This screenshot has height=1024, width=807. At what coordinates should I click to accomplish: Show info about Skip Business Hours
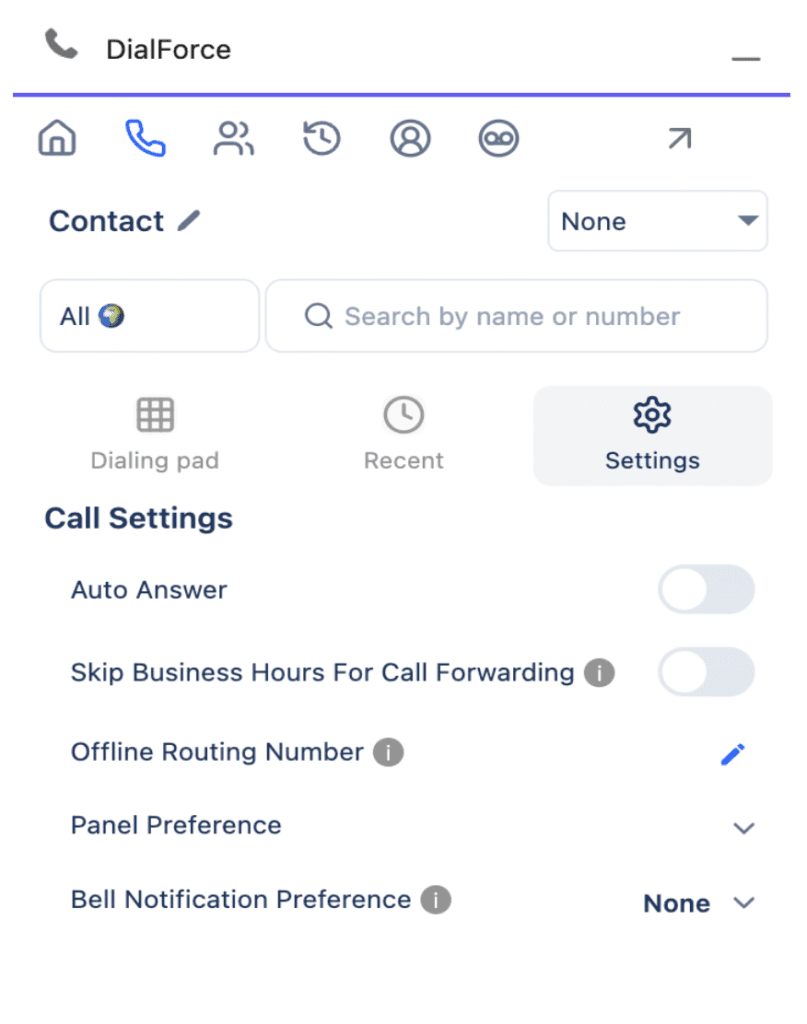tap(599, 673)
